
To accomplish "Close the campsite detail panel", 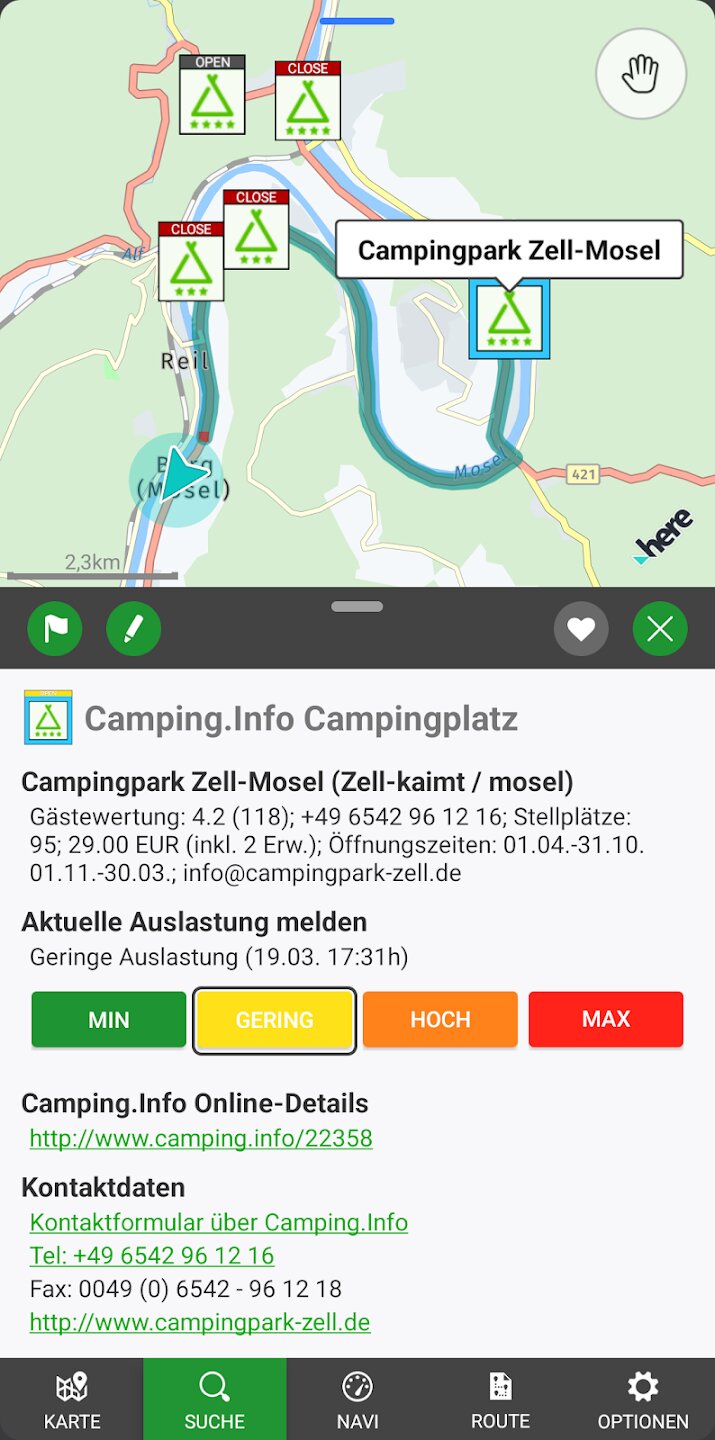I will [x=660, y=628].
